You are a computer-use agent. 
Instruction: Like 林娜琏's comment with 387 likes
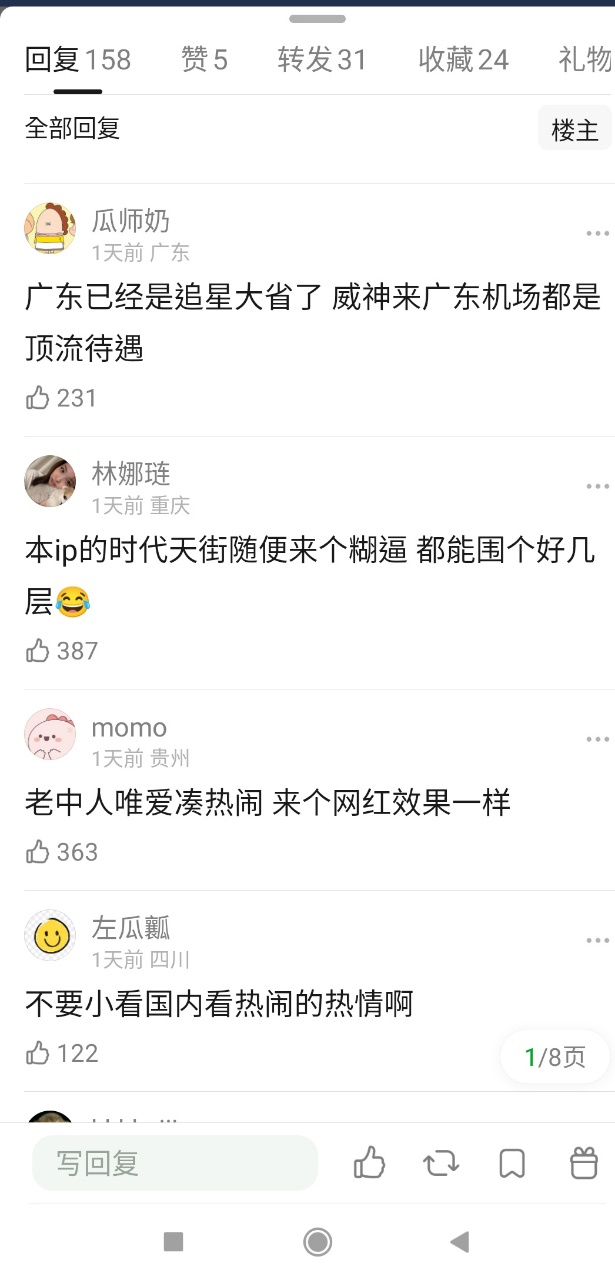[38, 651]
